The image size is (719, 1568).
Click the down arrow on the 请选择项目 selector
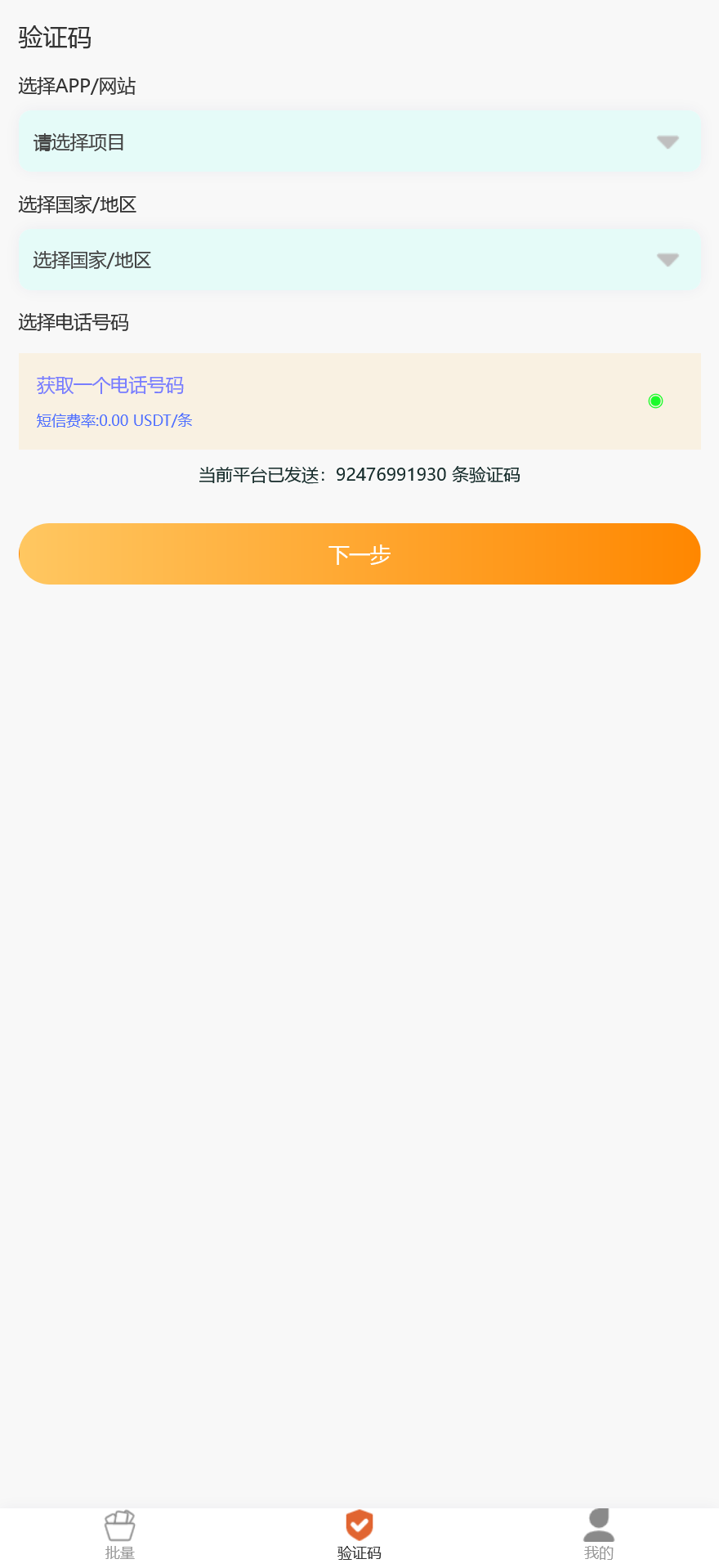pos(668,141)
